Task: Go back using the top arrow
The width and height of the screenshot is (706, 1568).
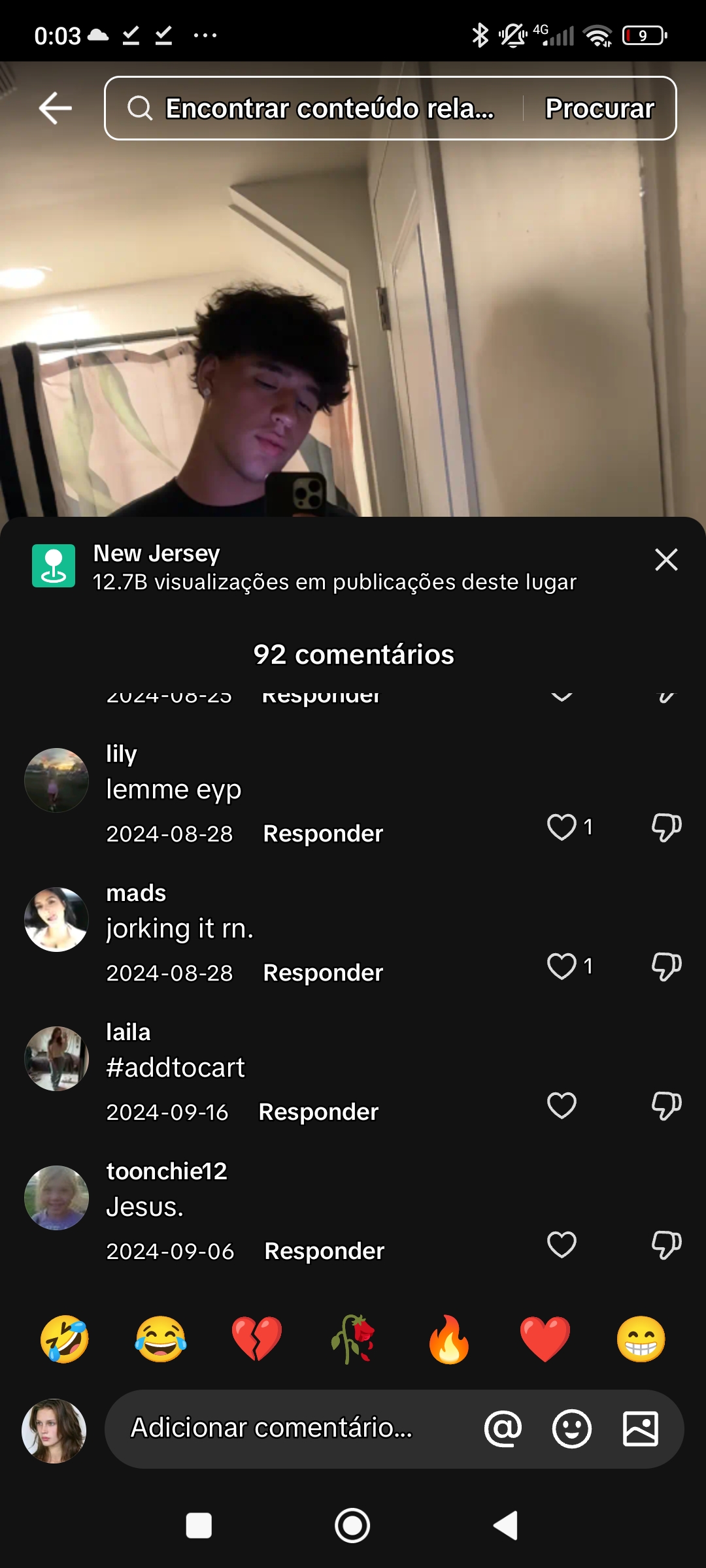Action: pyautogui.click(x=55, y=108)
